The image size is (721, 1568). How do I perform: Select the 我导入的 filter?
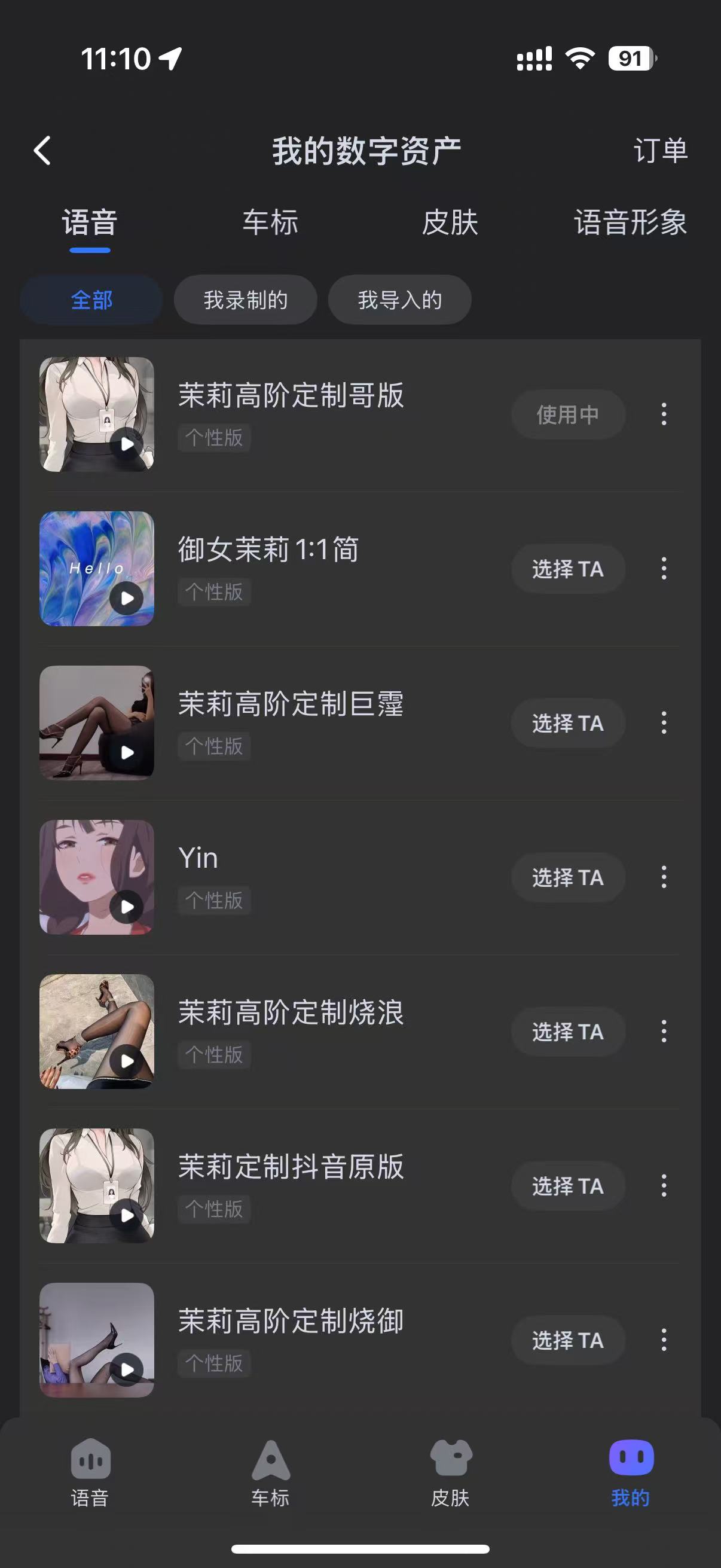tap(400, 300)
